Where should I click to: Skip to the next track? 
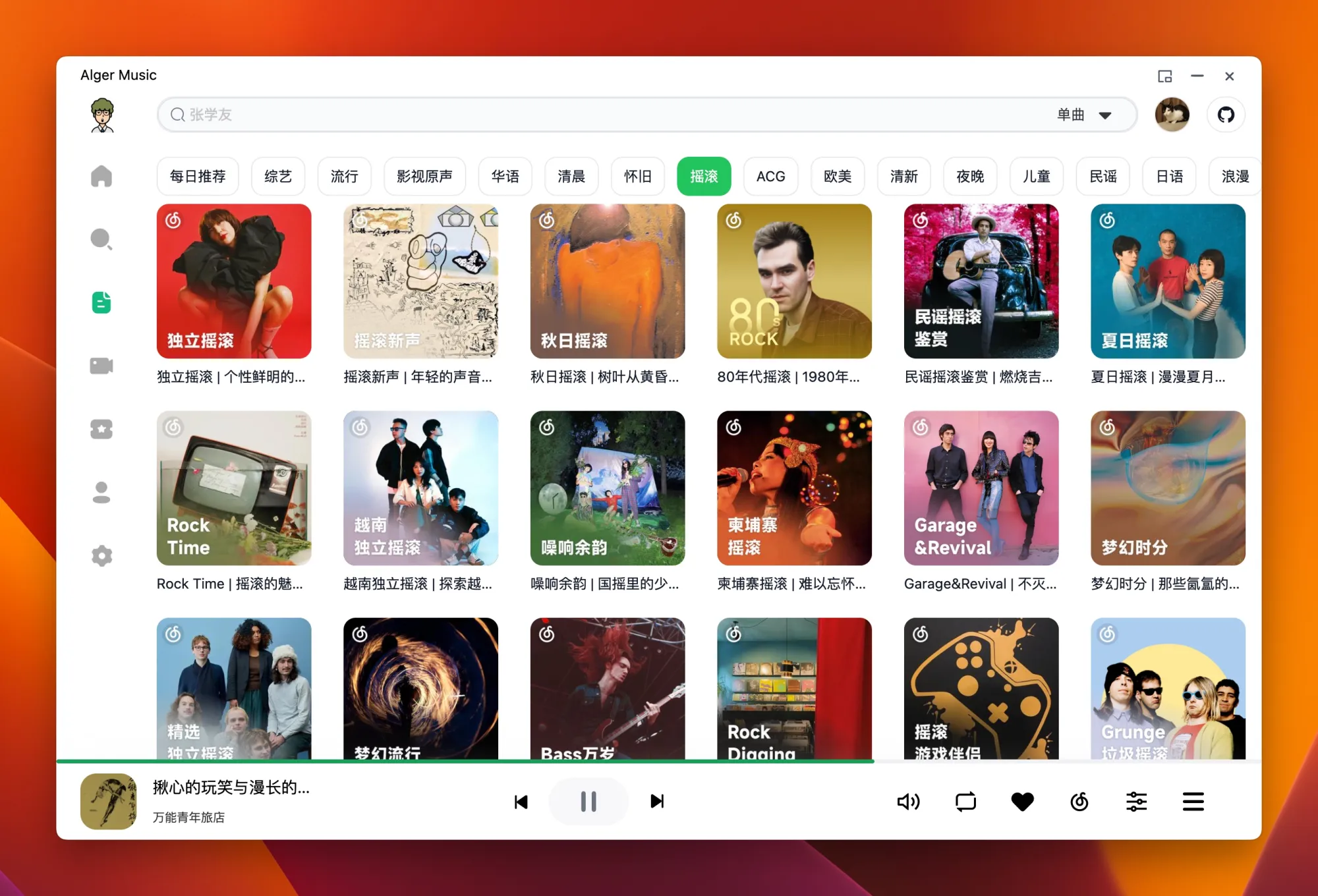click(656, 801)
